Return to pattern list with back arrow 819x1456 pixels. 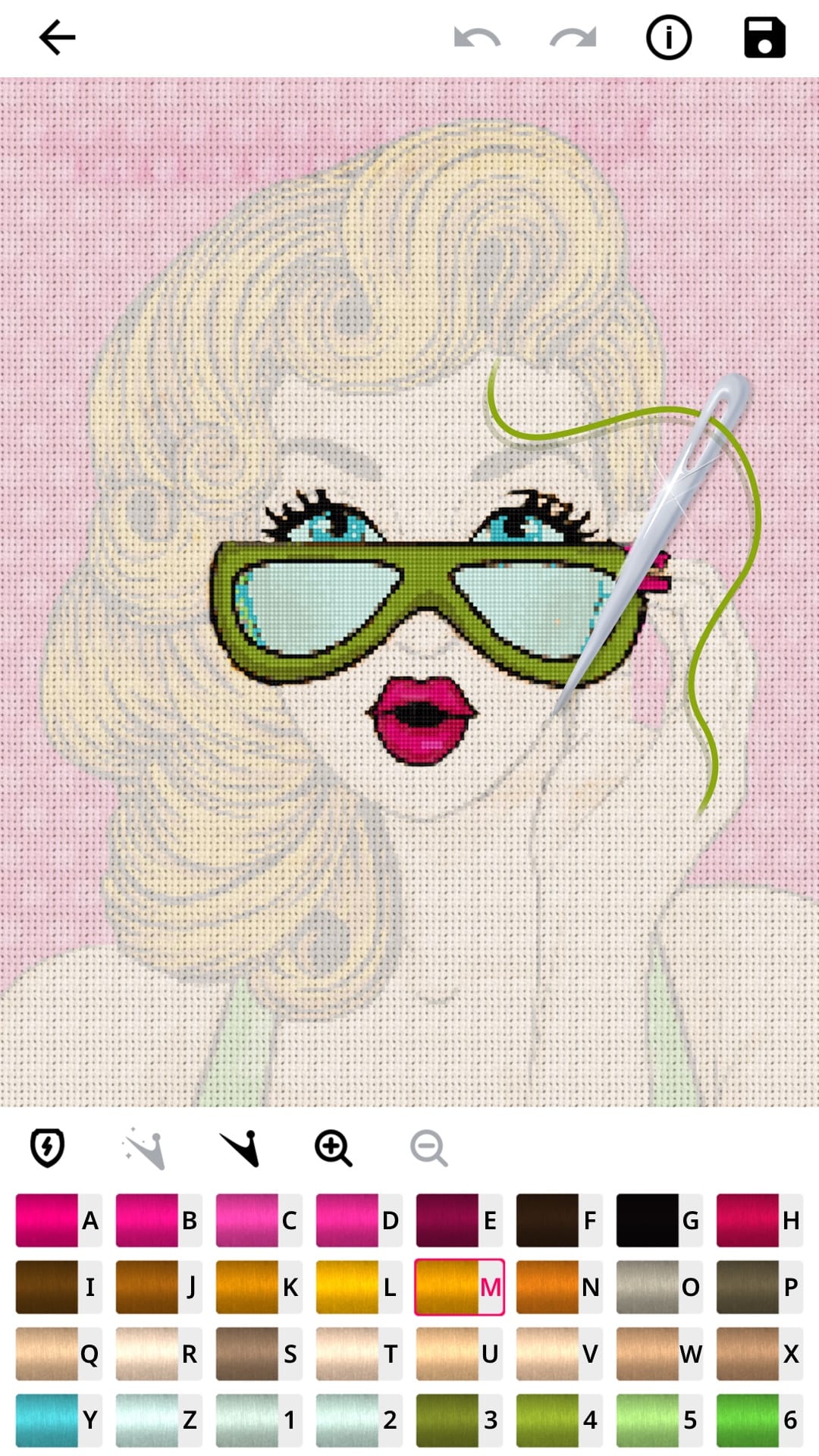[x=55, y=36]
